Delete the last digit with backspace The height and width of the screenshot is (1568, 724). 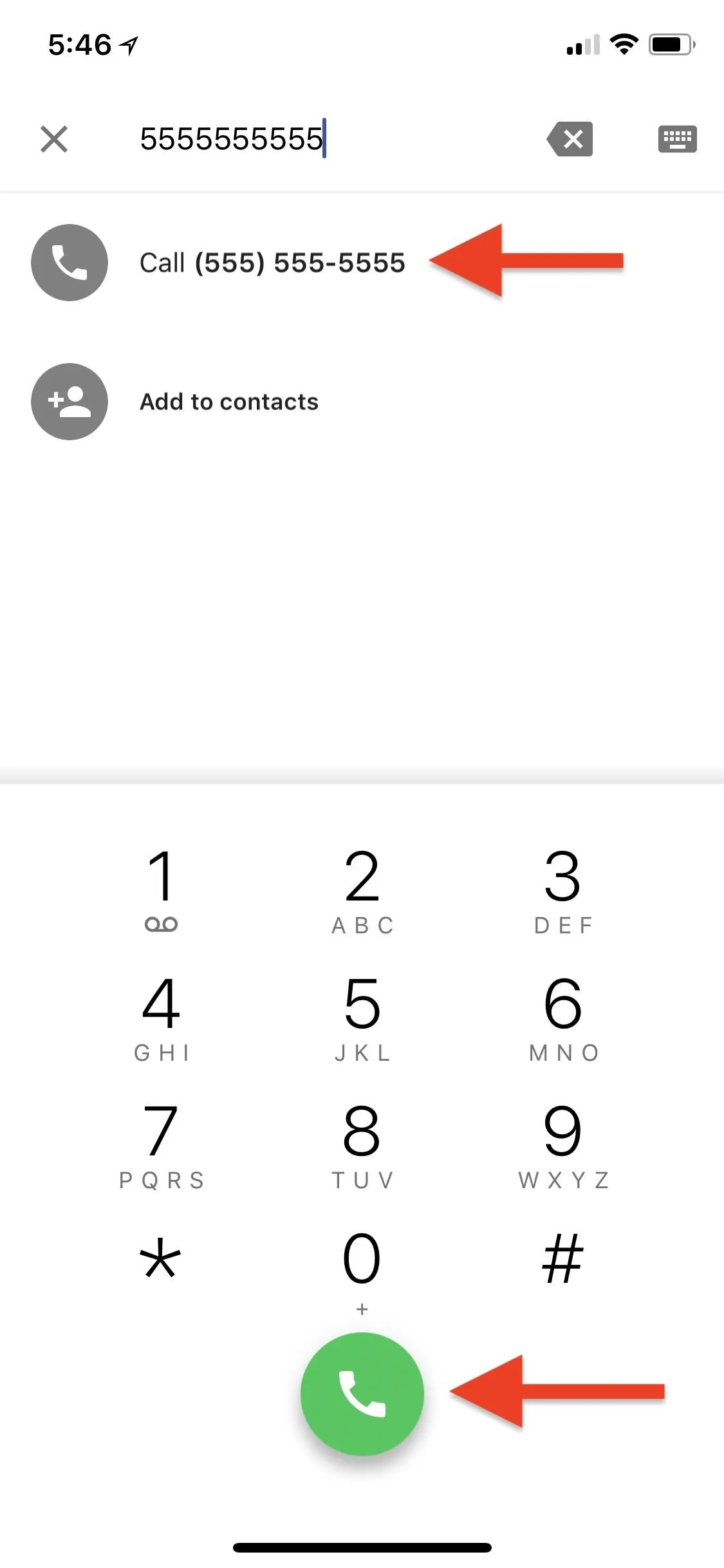[570, 139]
